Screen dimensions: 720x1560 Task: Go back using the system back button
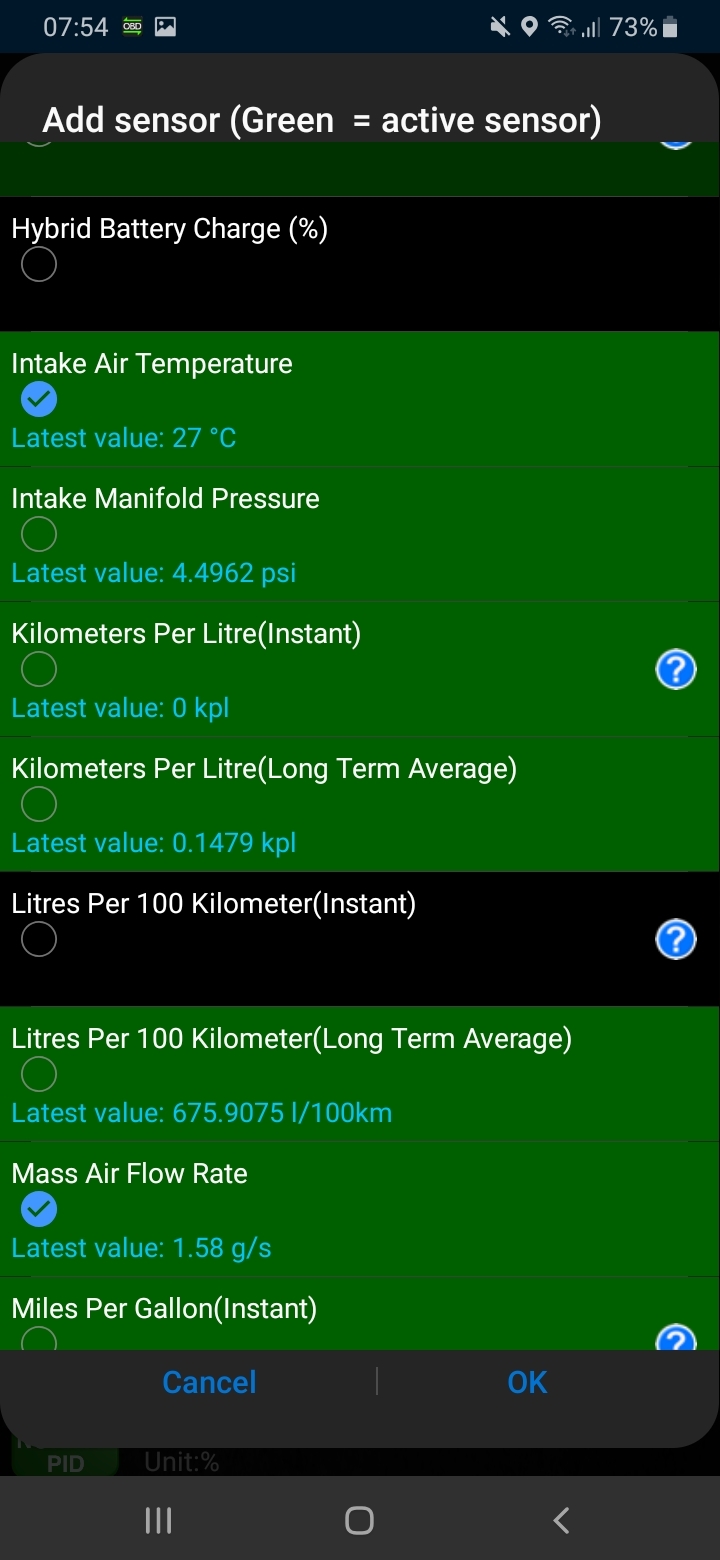click(561, 1521)
